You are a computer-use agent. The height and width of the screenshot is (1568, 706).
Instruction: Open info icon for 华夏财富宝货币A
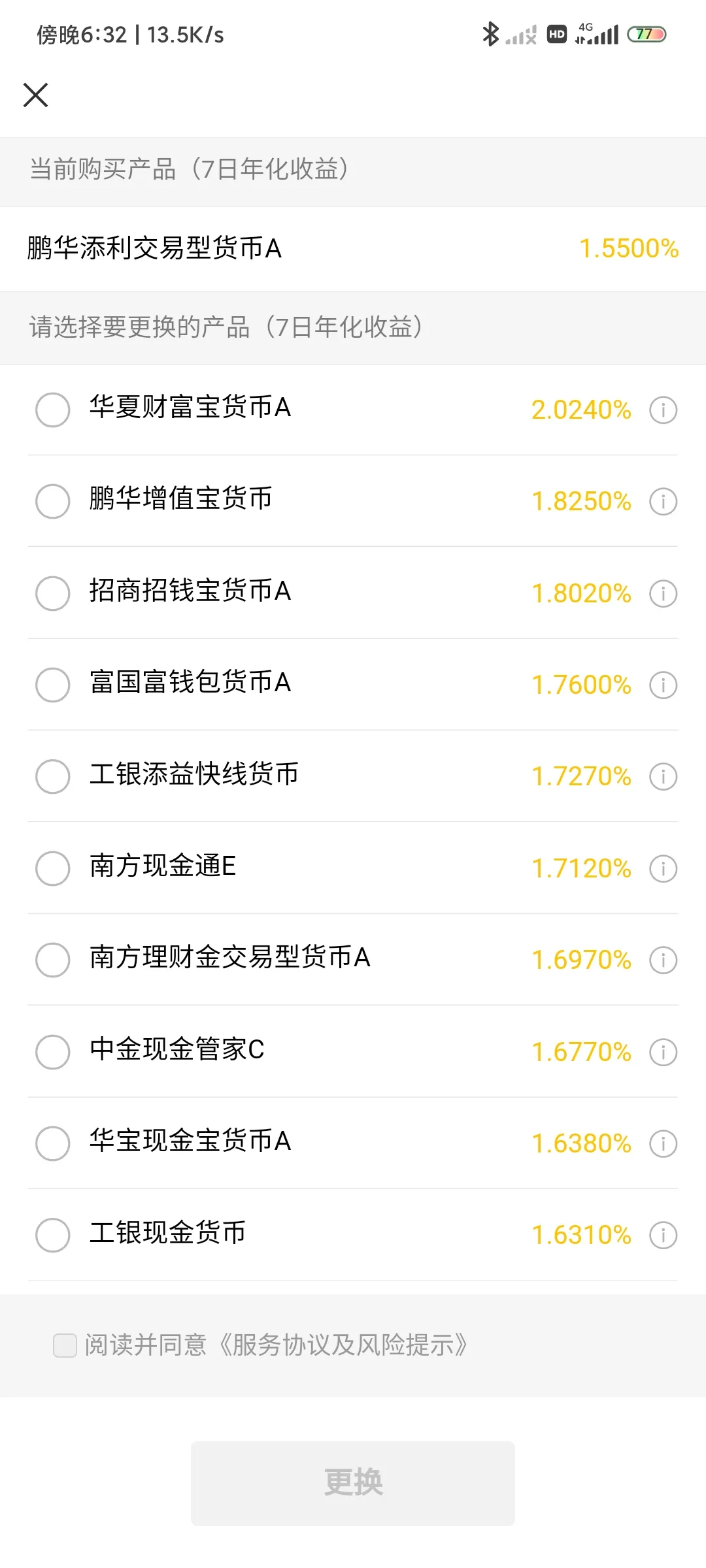[663, 410]
